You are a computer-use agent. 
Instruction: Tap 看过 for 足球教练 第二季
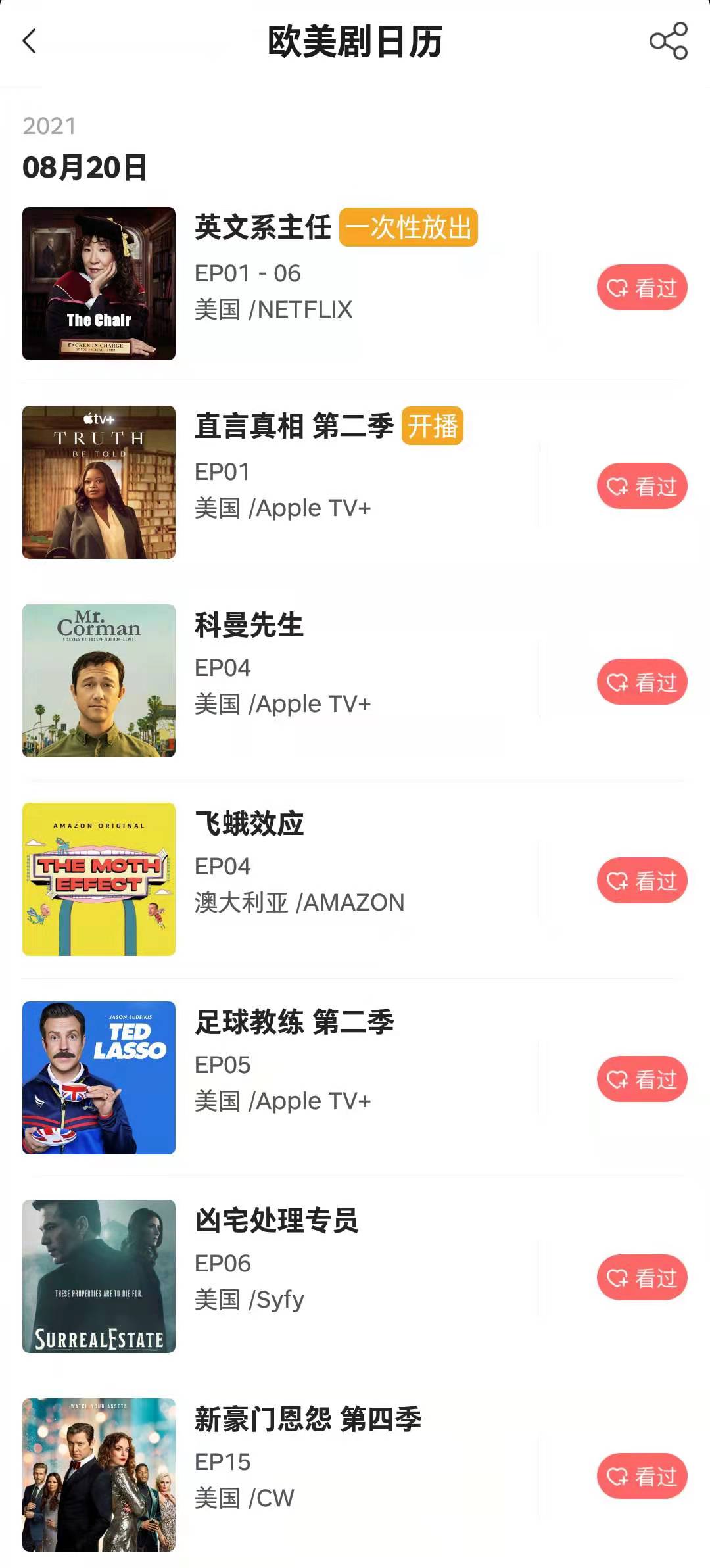tap(642, 1080)
